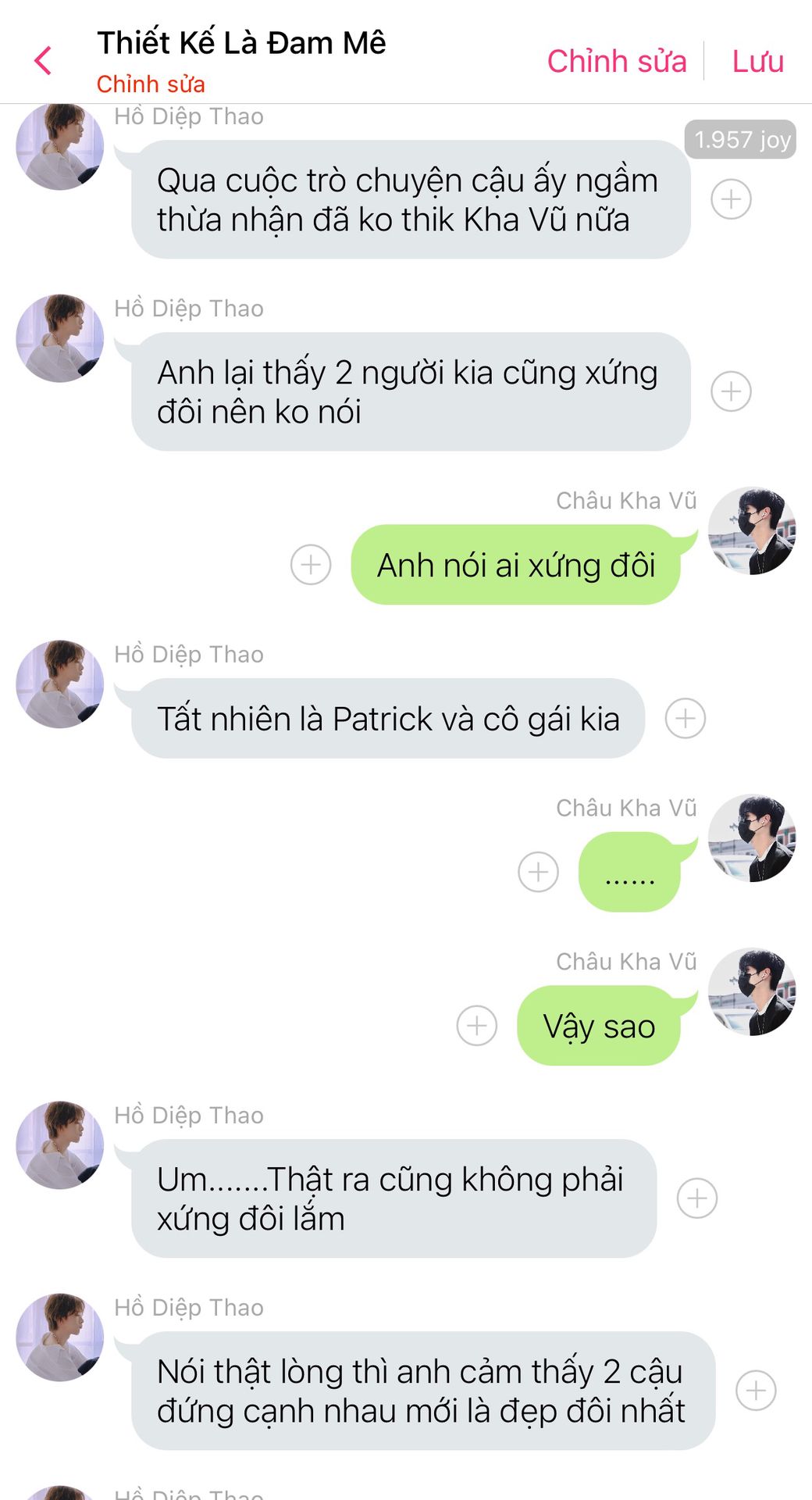
Task: Tap Chỉnh sửa in the top bar
Action: tap(616, 61)
